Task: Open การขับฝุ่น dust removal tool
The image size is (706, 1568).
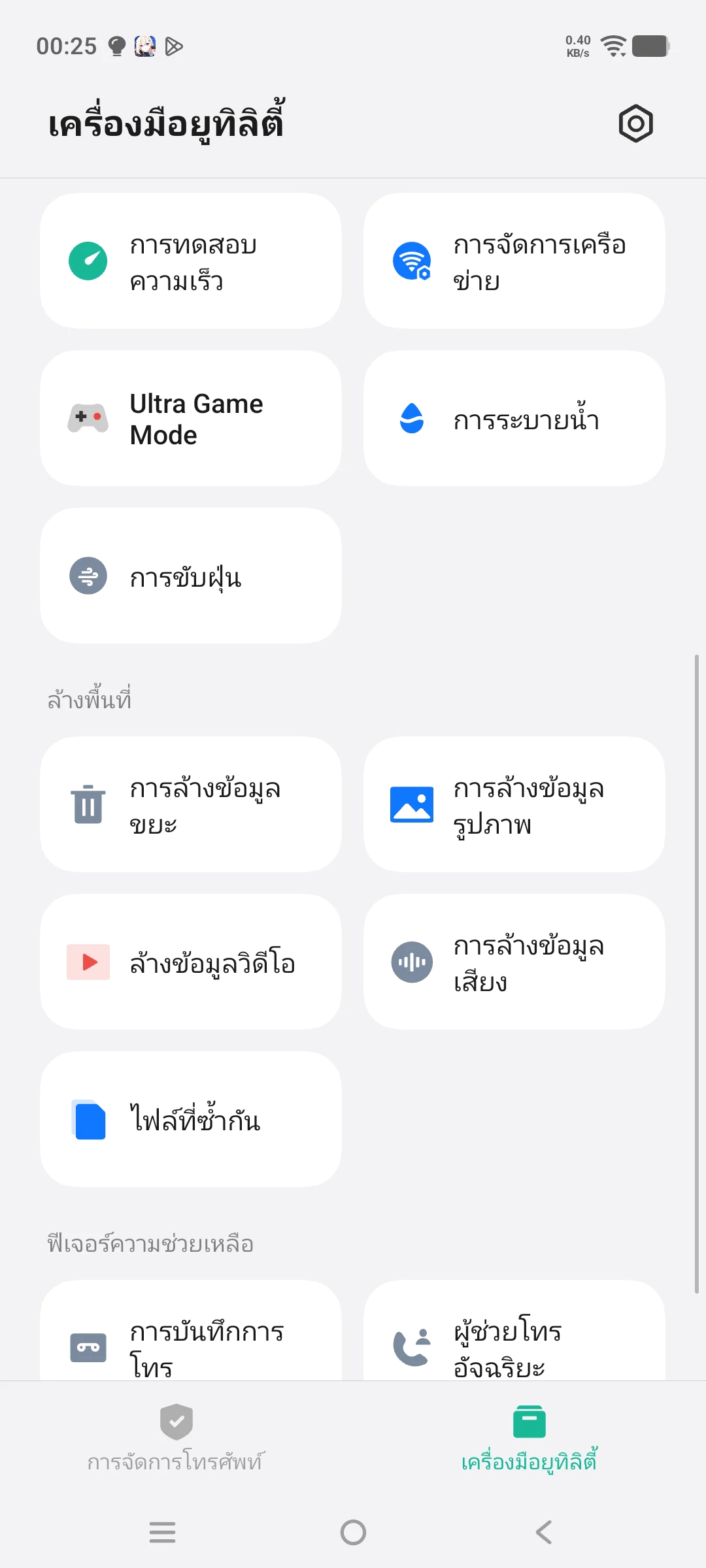Action: click(190, 576)
